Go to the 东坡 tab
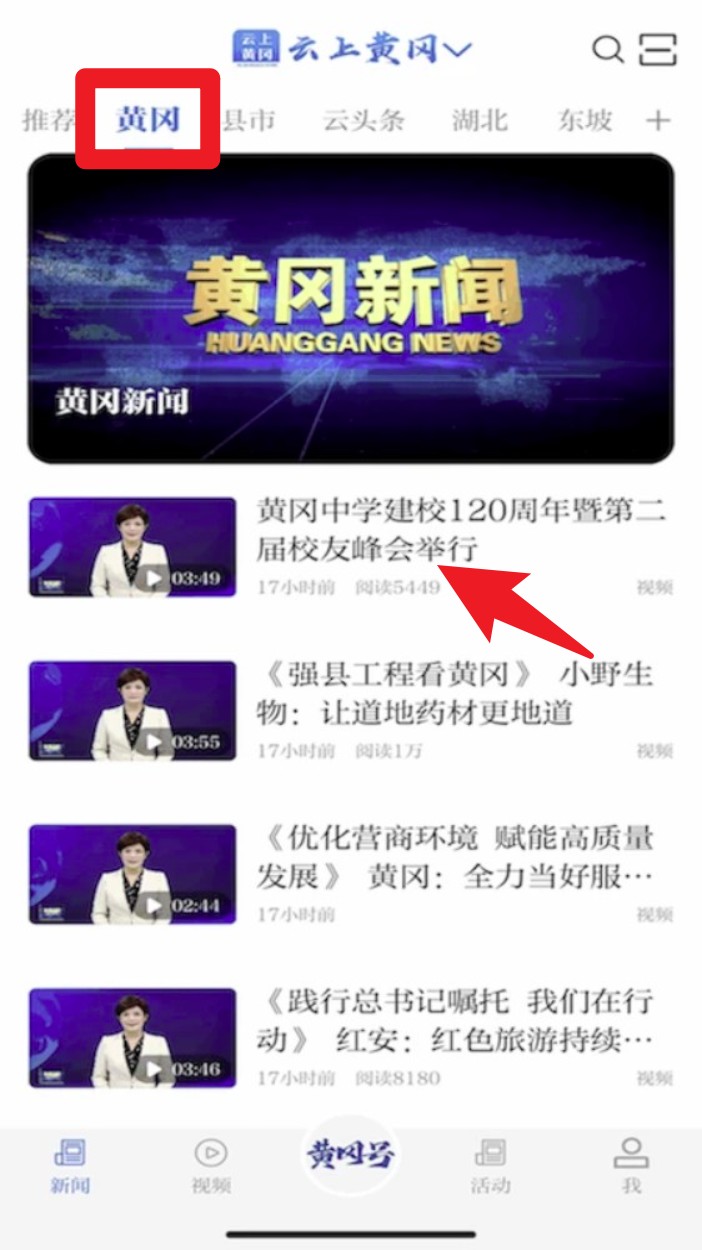Screen dimensions: 702x1250 pos(585,121)
